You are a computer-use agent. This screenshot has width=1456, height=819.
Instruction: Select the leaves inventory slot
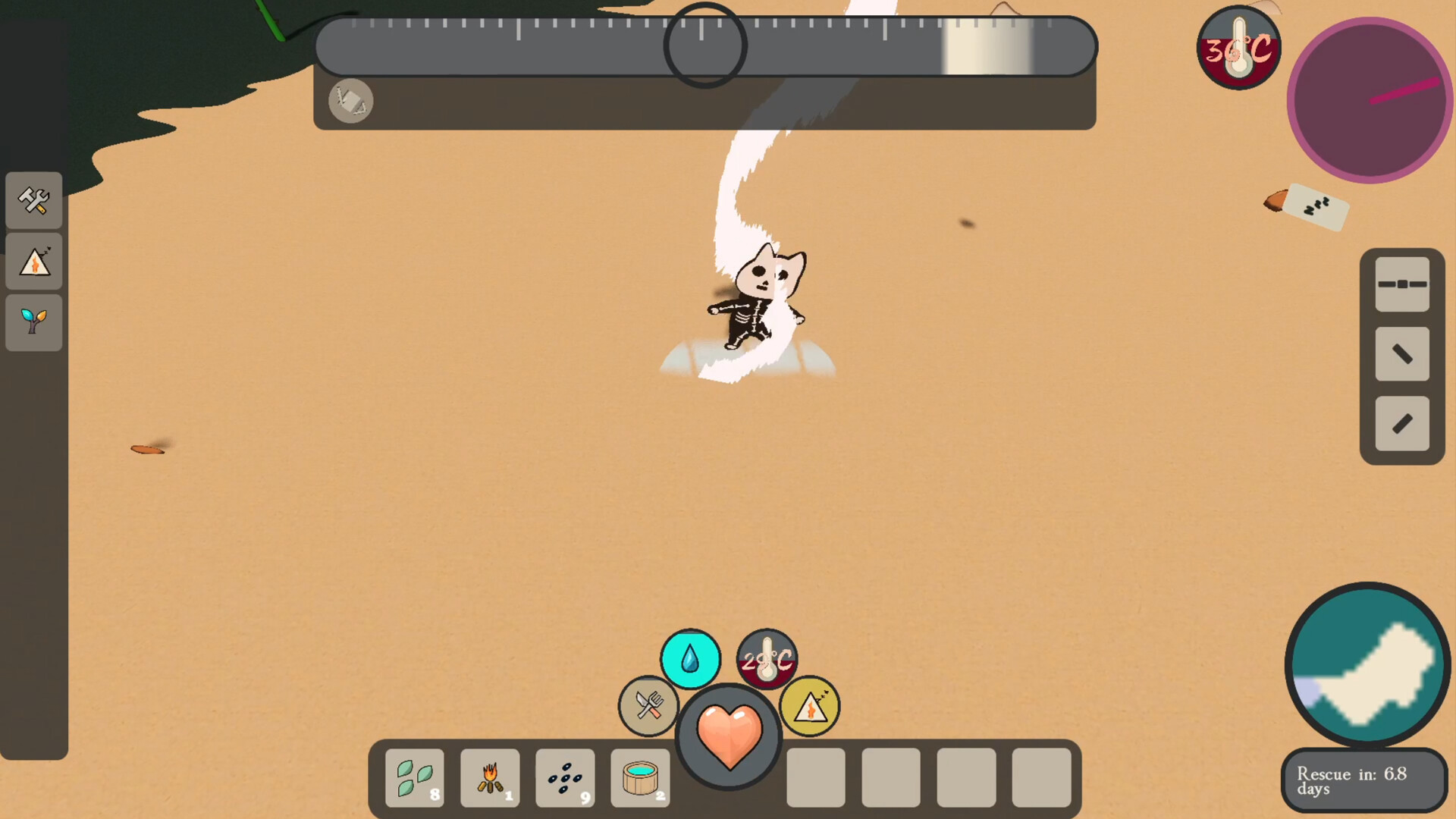pyautogui.click(x=415, y=778)
